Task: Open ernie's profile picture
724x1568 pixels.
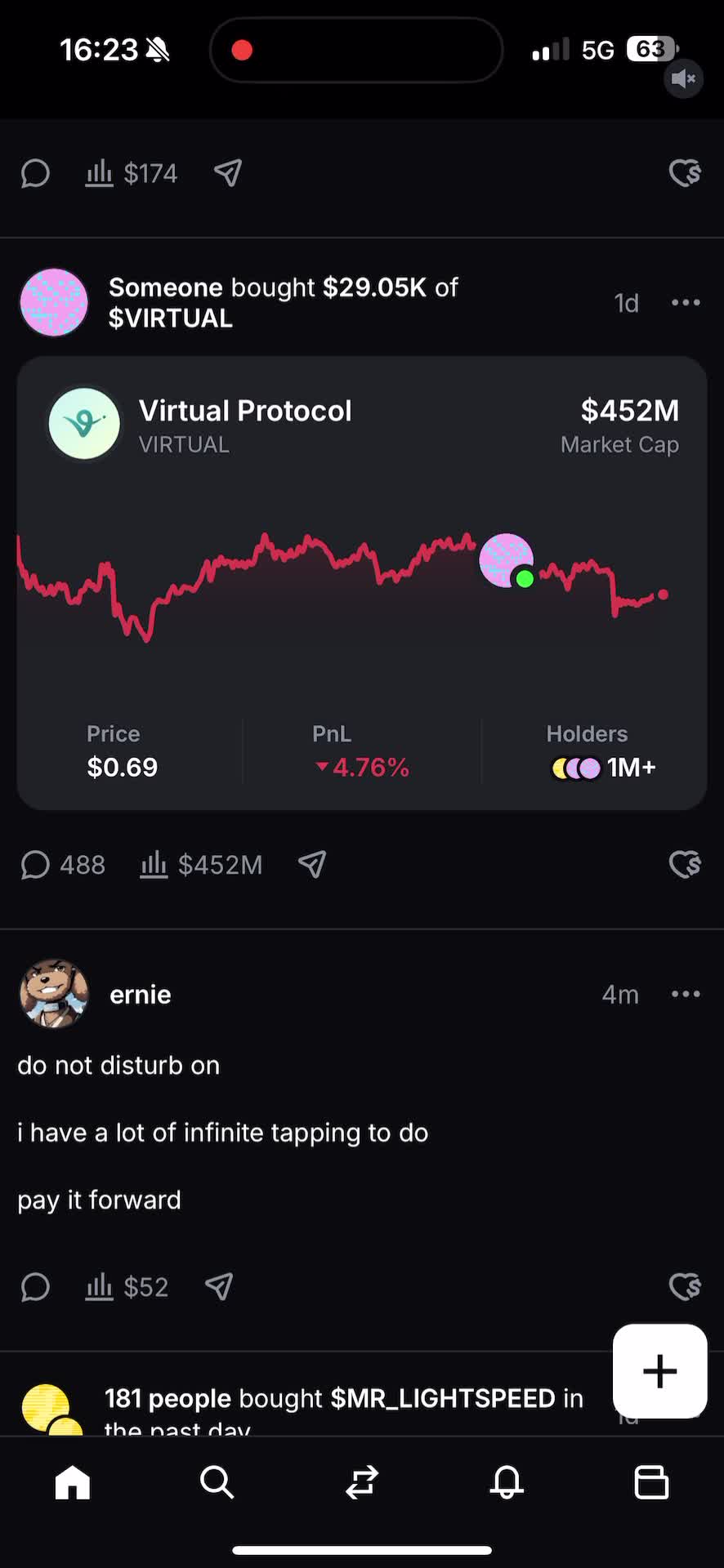Action: (x=54, y=994)
